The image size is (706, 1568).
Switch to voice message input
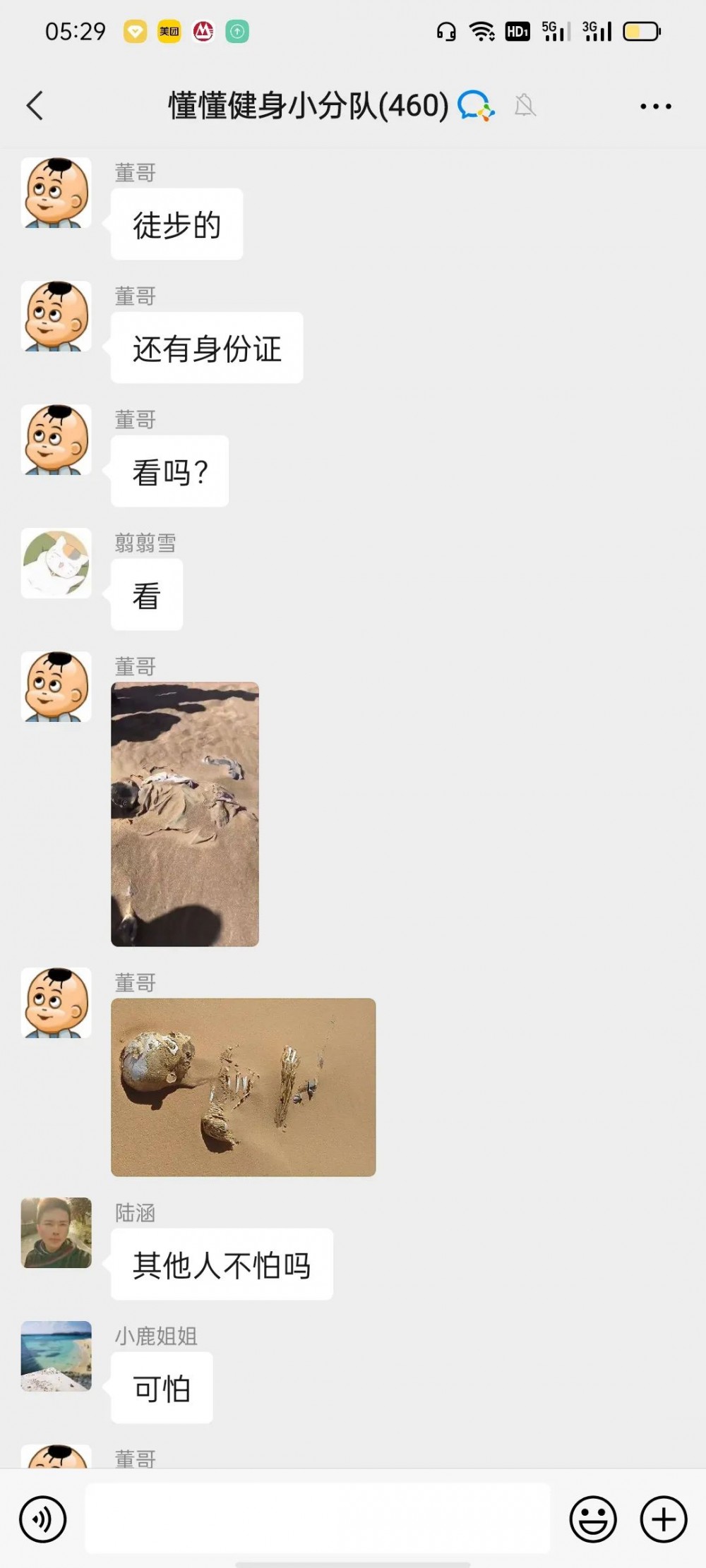coord(43,1519)
